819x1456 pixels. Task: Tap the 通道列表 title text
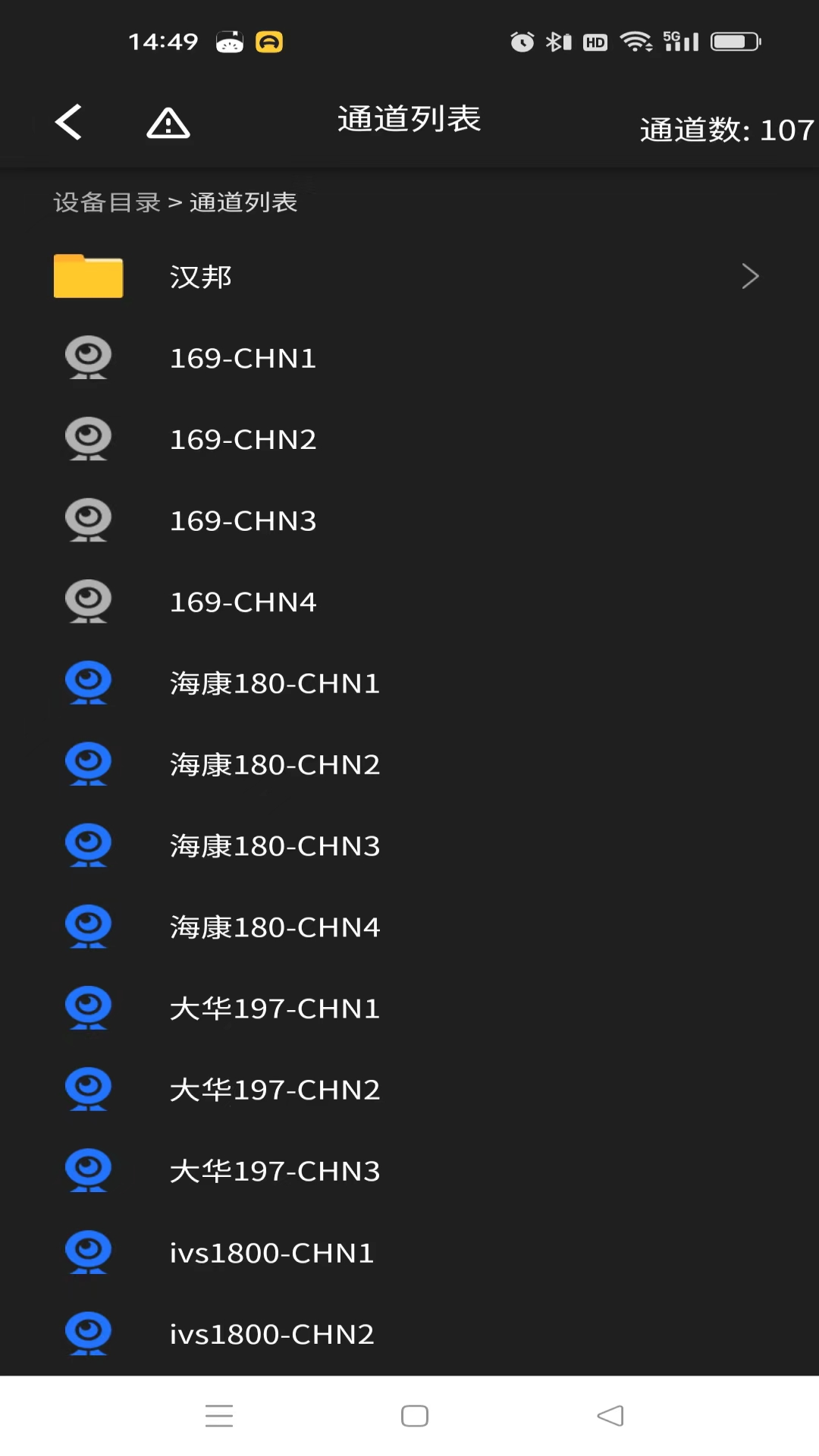409,119
